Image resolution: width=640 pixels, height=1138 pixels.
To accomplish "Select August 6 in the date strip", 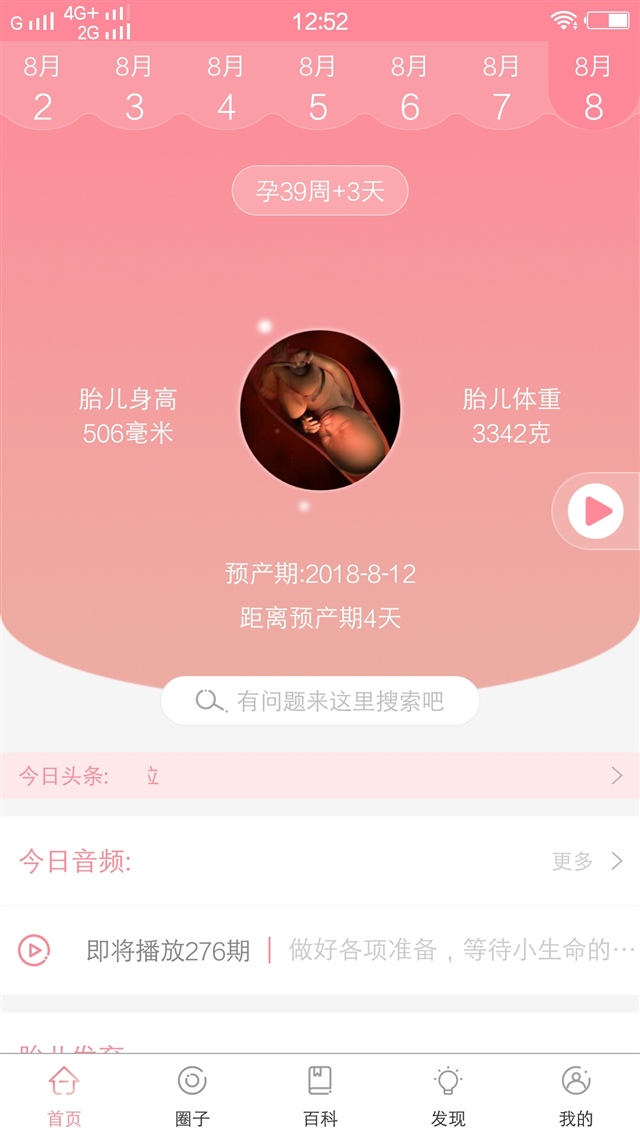I will click(x=410, y=89).
